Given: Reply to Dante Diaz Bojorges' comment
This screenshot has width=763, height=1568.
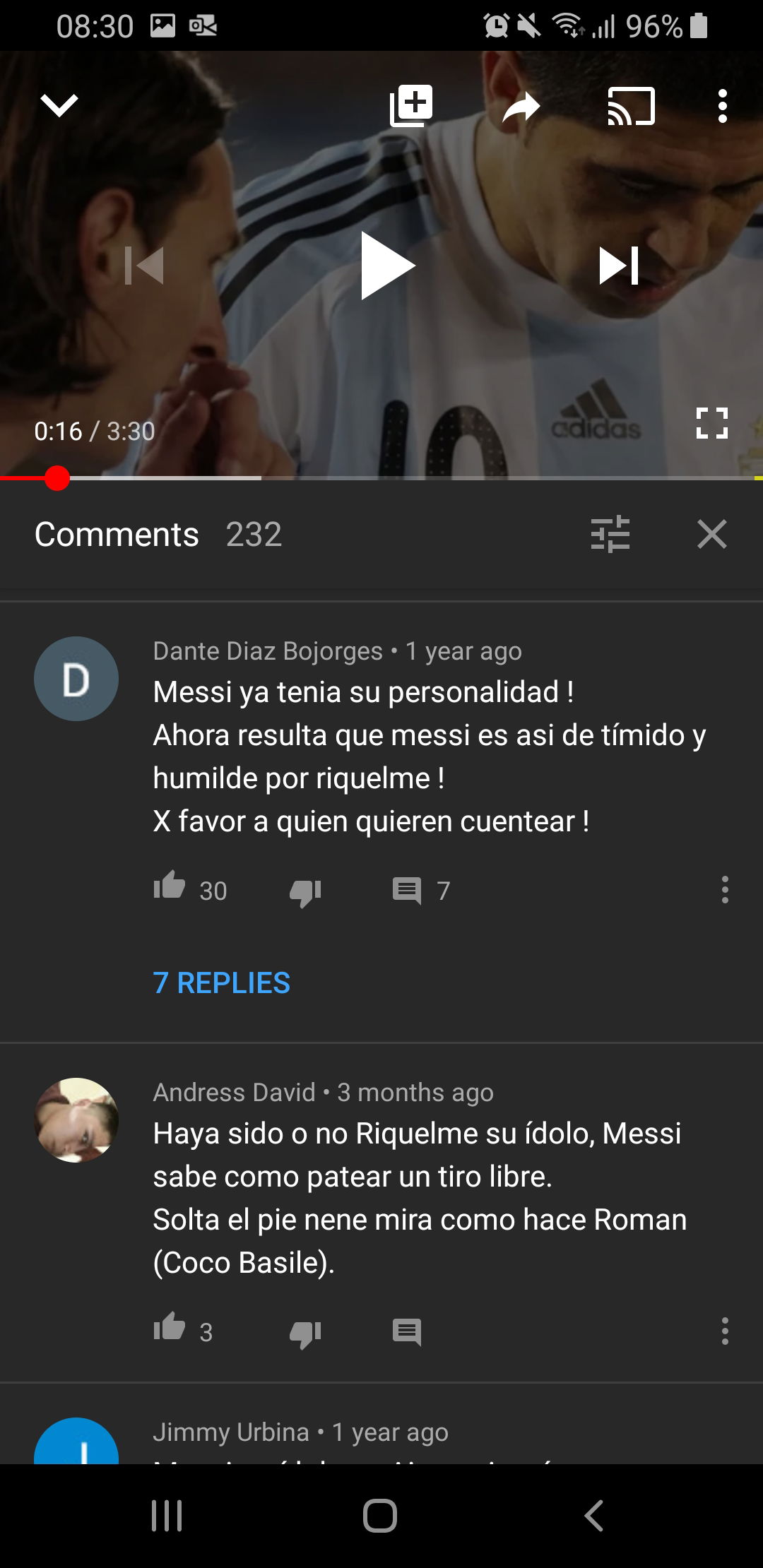Looking at the screenshot, I should (x=407, y=891).
